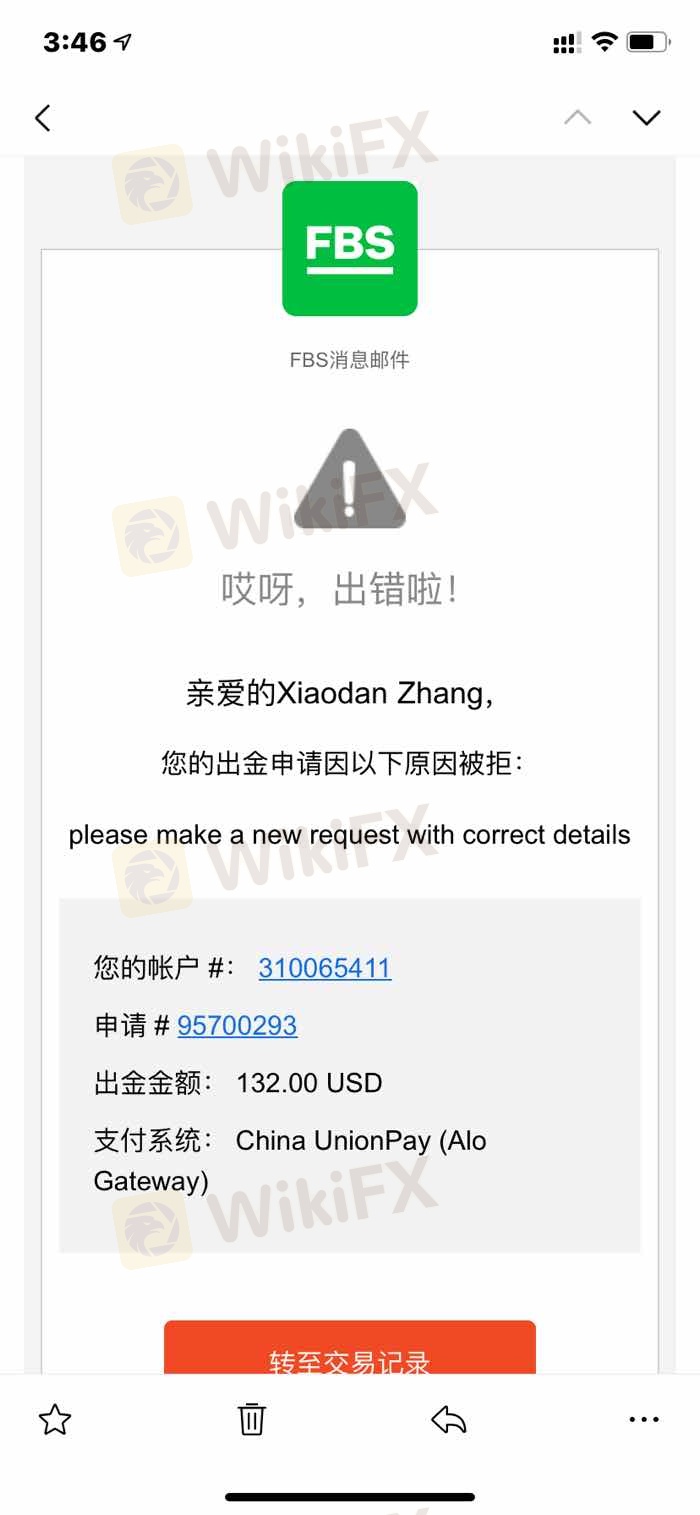Viewport: 700px width, 1515px height.
Task: Tap the red 转至交易记录 button
Action: click(x=350, y=1350)
